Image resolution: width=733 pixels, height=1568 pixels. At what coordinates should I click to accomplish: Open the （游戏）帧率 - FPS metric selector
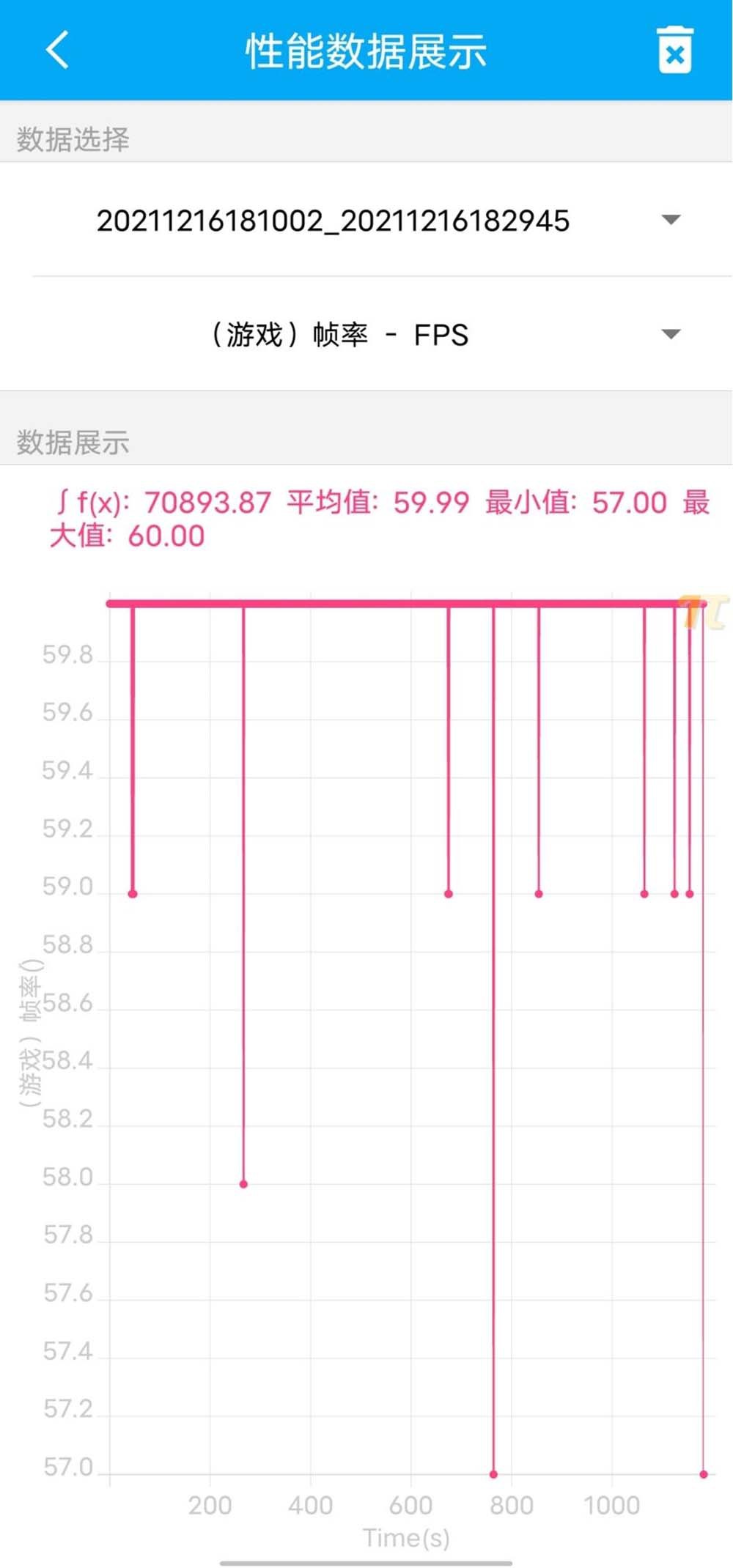coord(337,334)
